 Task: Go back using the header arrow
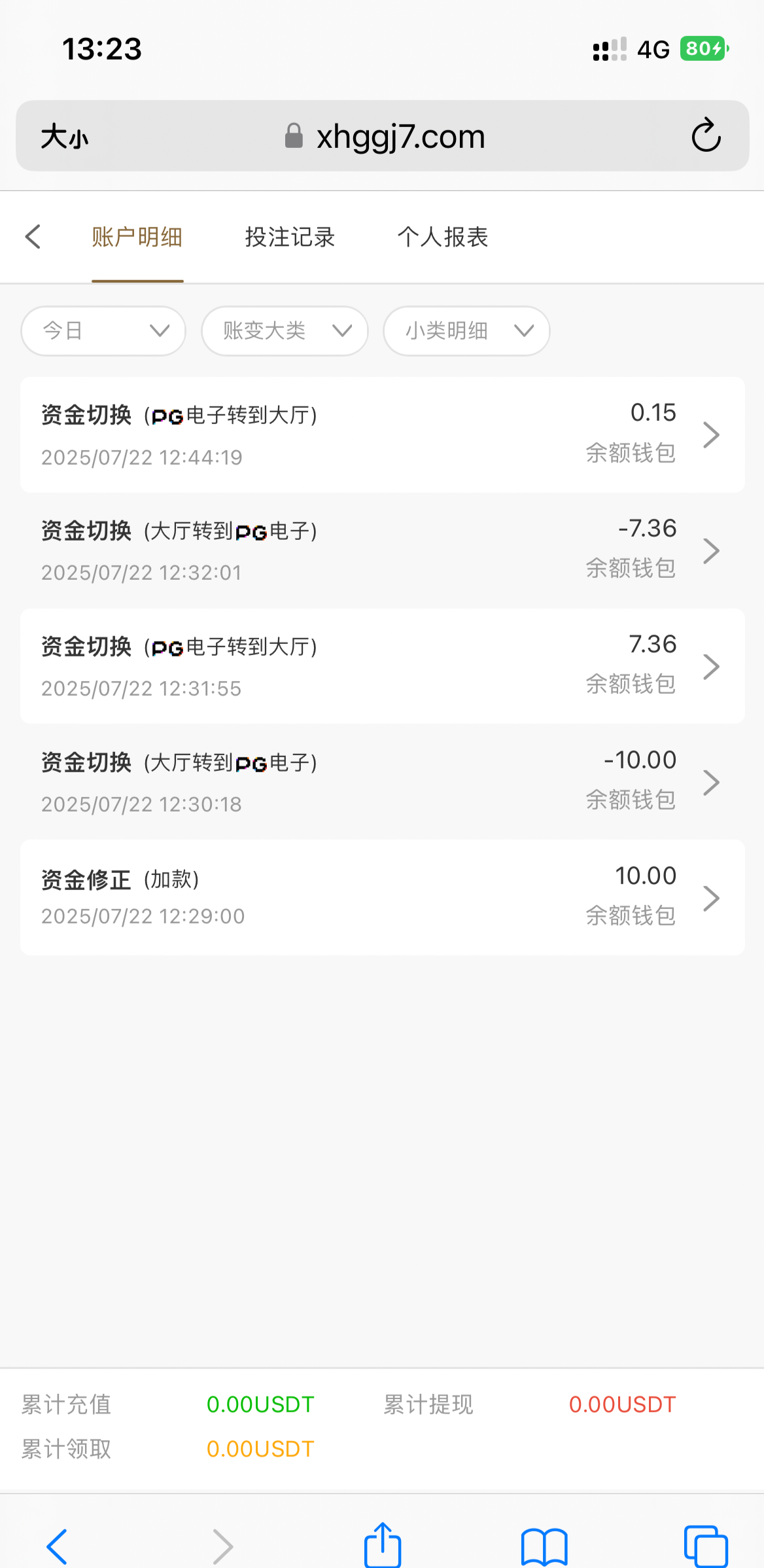coord(33,237)
